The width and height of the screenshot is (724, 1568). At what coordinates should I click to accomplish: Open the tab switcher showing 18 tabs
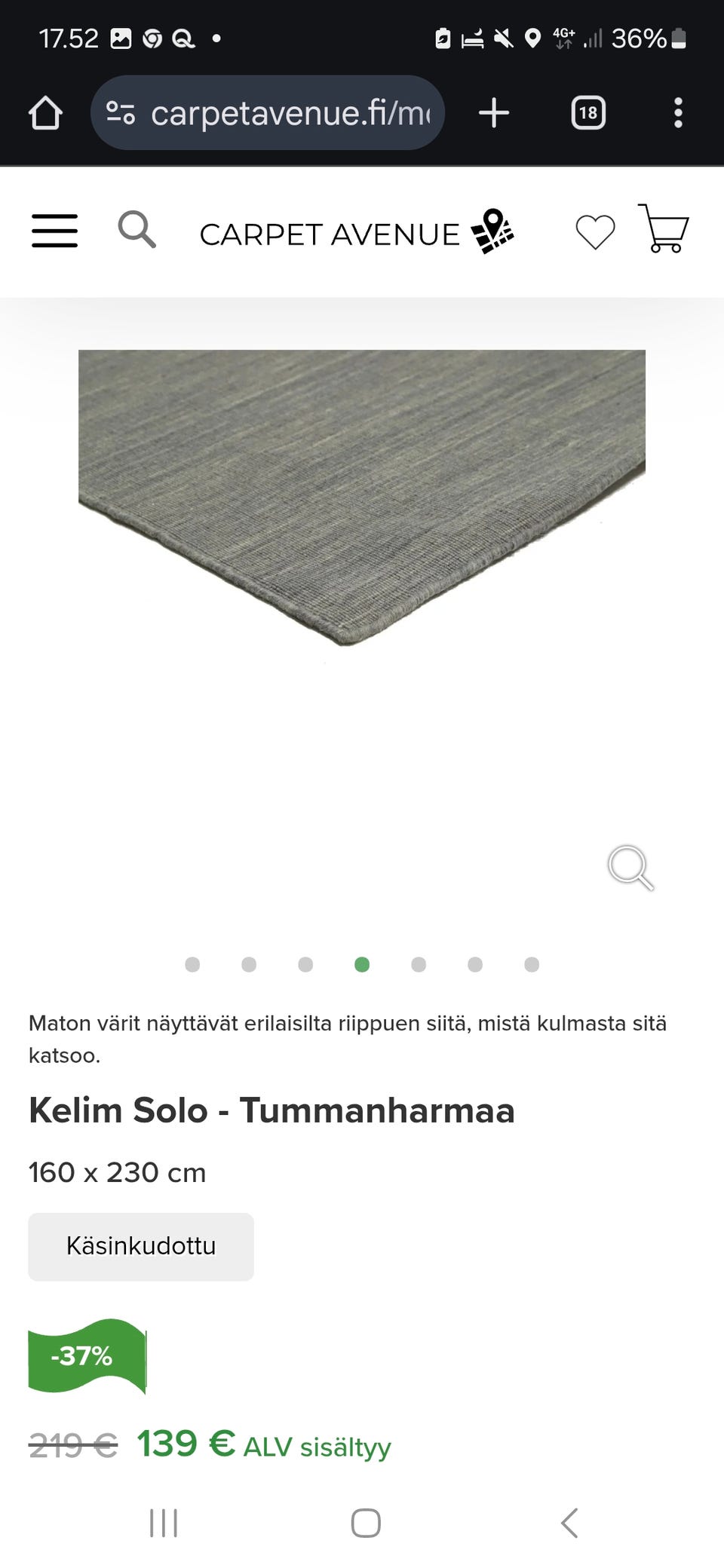coord(587,113)
